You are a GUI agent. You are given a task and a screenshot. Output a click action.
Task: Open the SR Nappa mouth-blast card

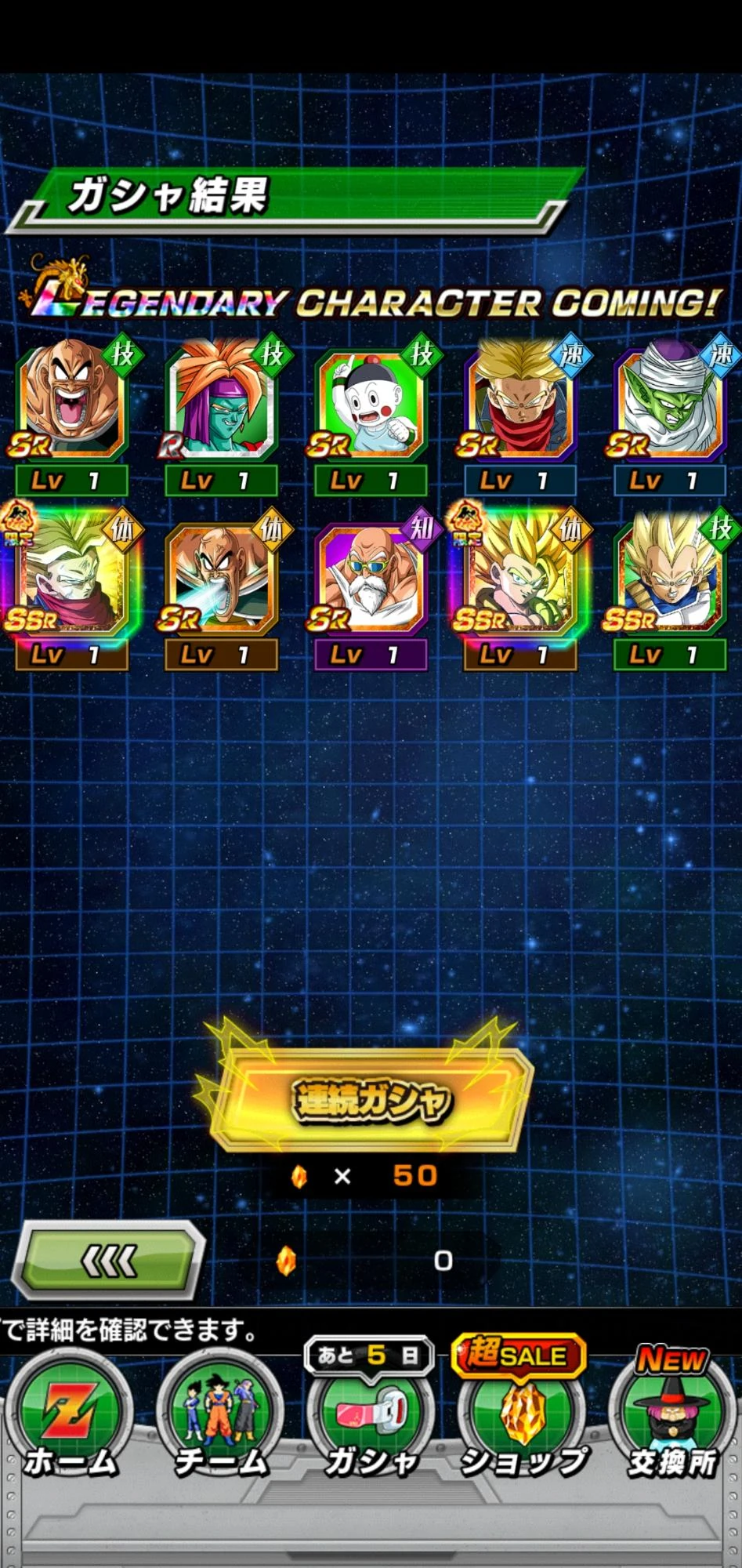(x=222, y=578)
